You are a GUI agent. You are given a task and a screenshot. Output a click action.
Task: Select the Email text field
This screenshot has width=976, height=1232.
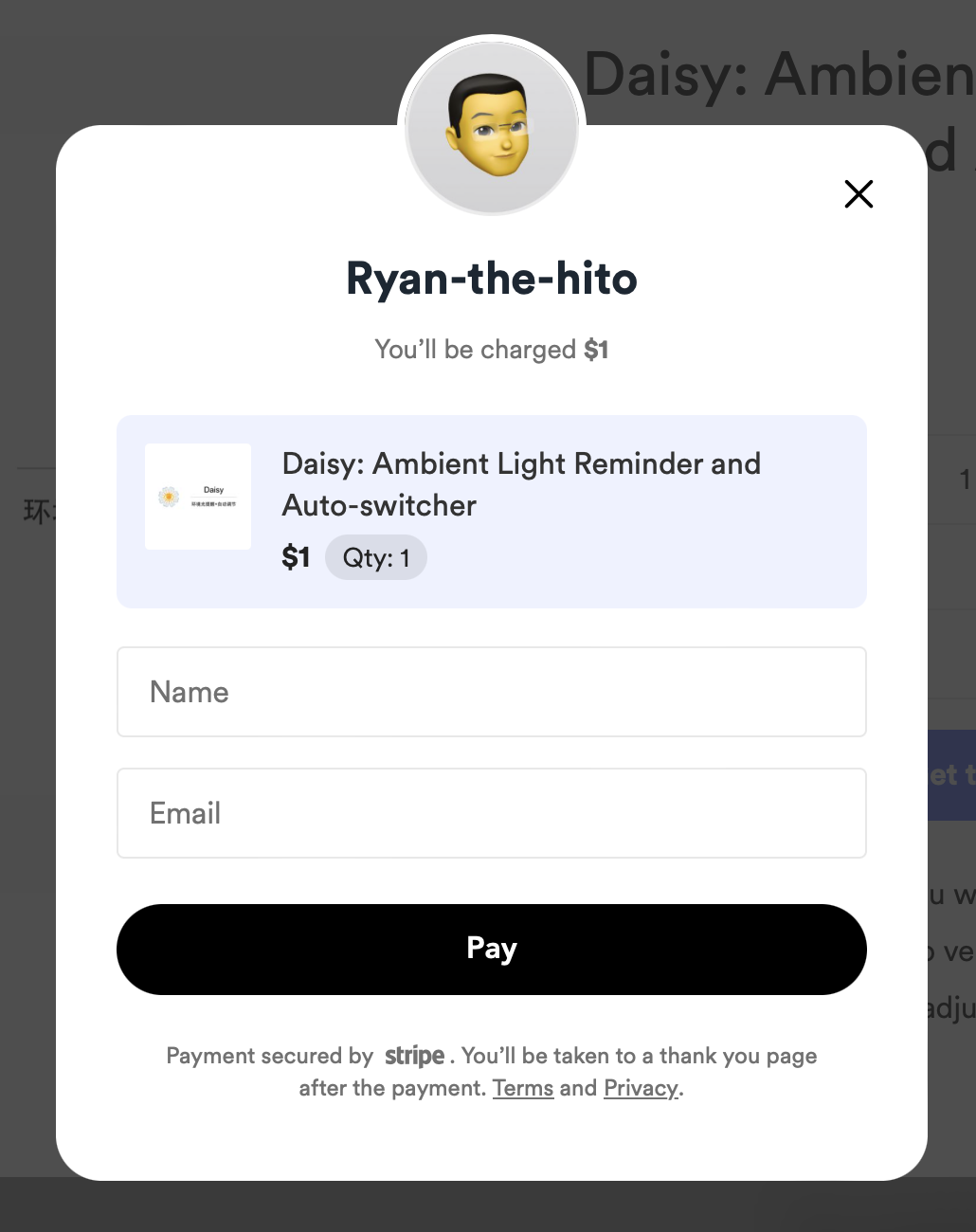click(x=491, y=813)
